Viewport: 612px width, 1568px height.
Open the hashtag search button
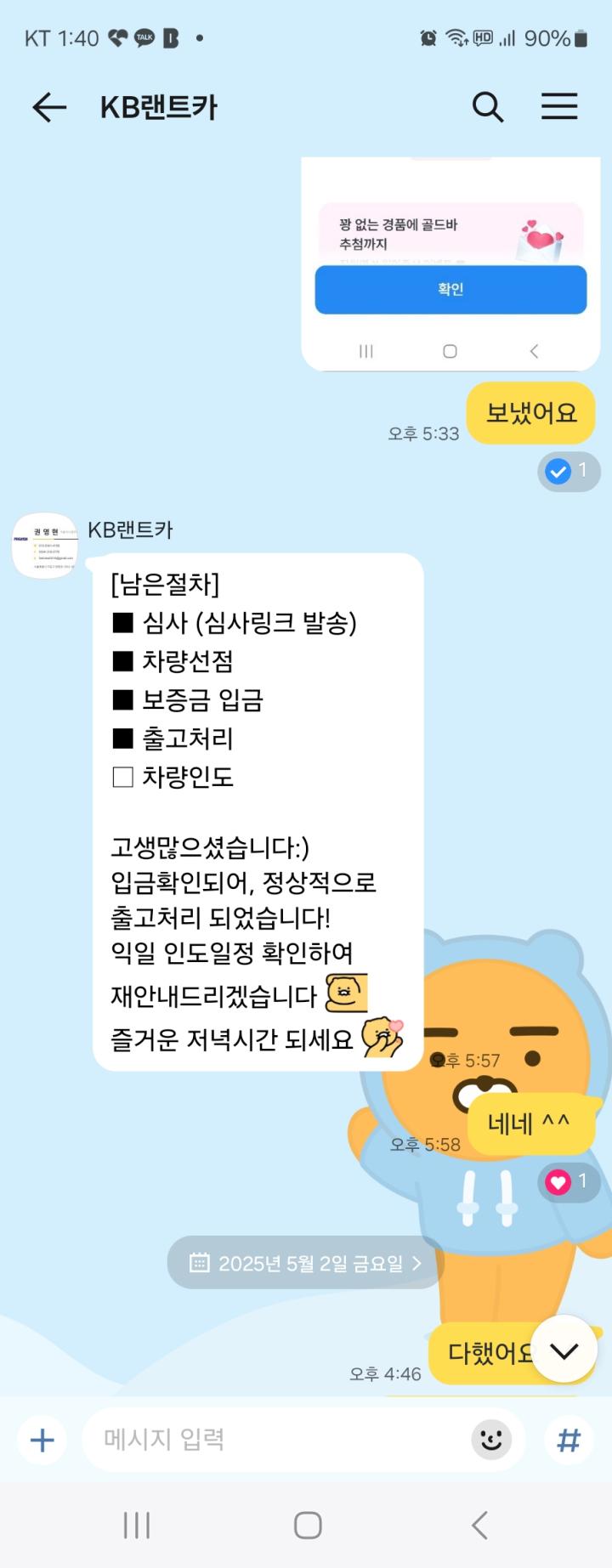[x=569, y=1440]
